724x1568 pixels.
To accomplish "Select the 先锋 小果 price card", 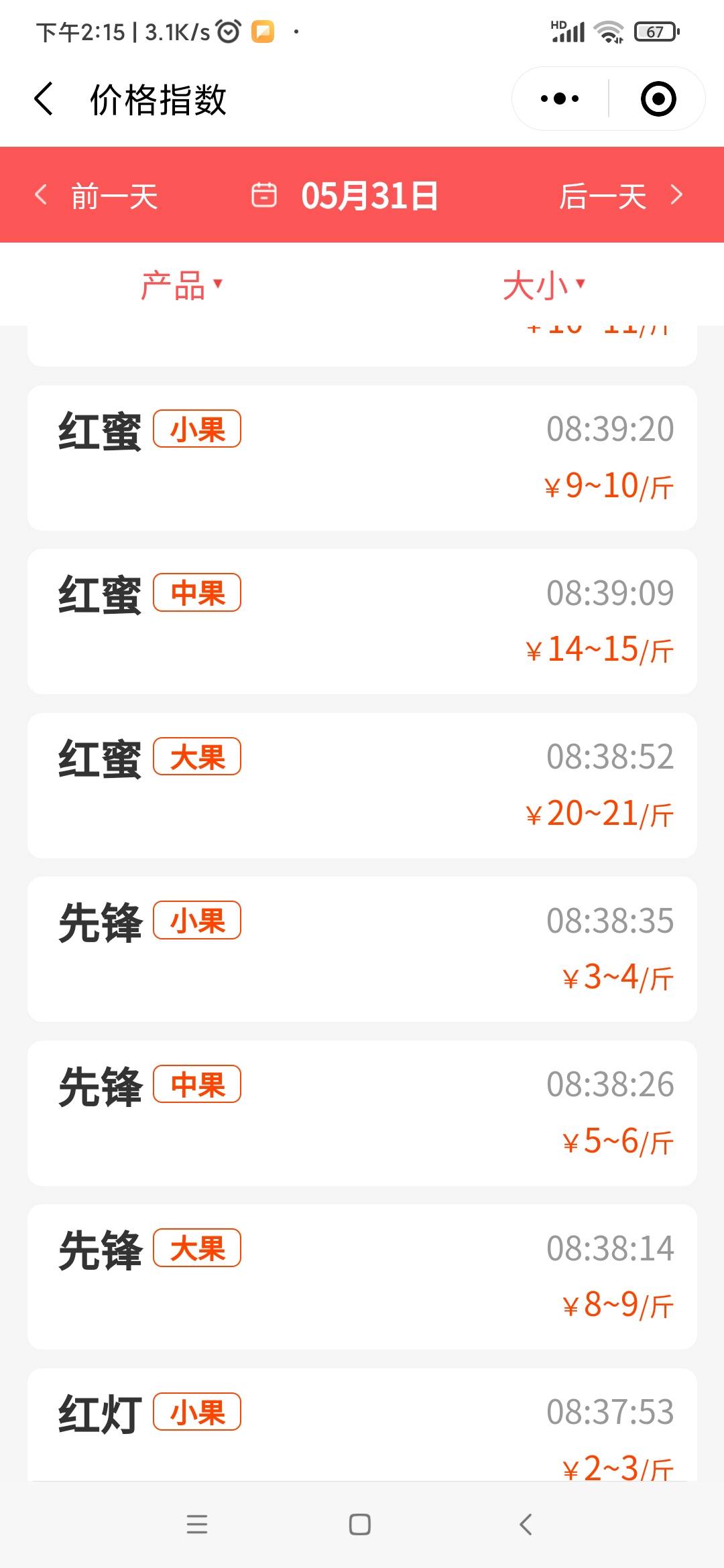I will tap(362, 949).
